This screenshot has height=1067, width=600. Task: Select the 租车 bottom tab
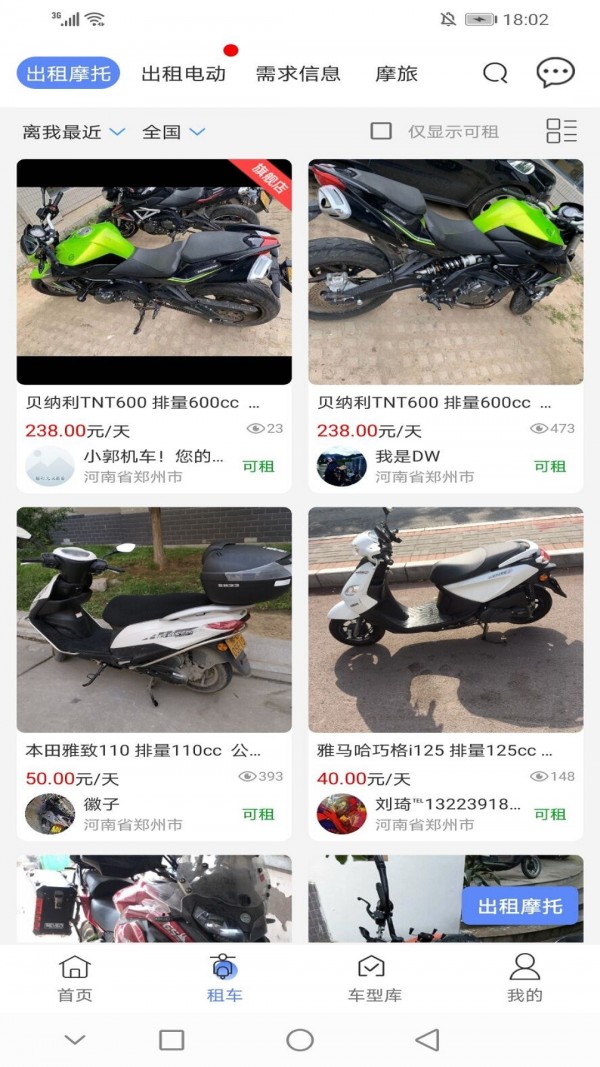224,978
